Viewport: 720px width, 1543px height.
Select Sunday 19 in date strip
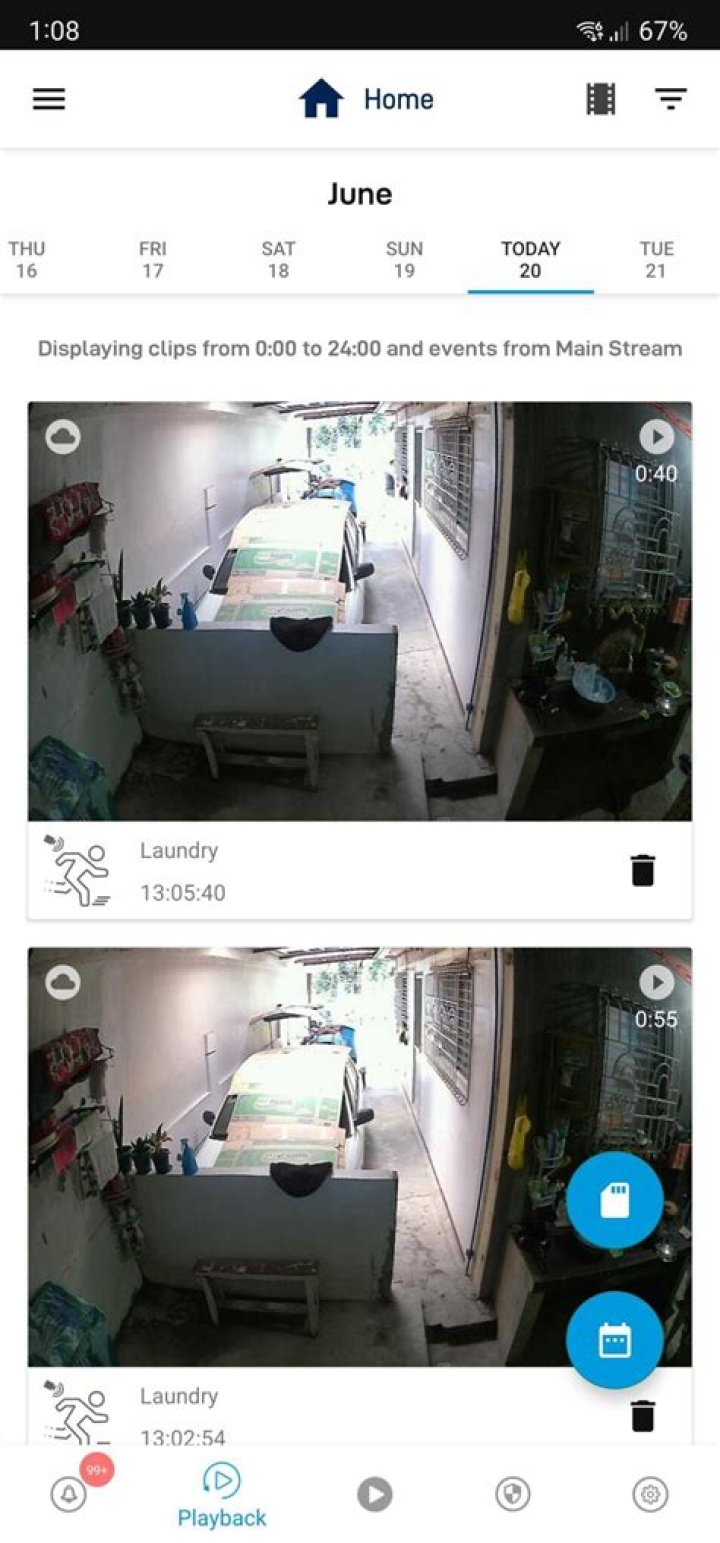404,260
